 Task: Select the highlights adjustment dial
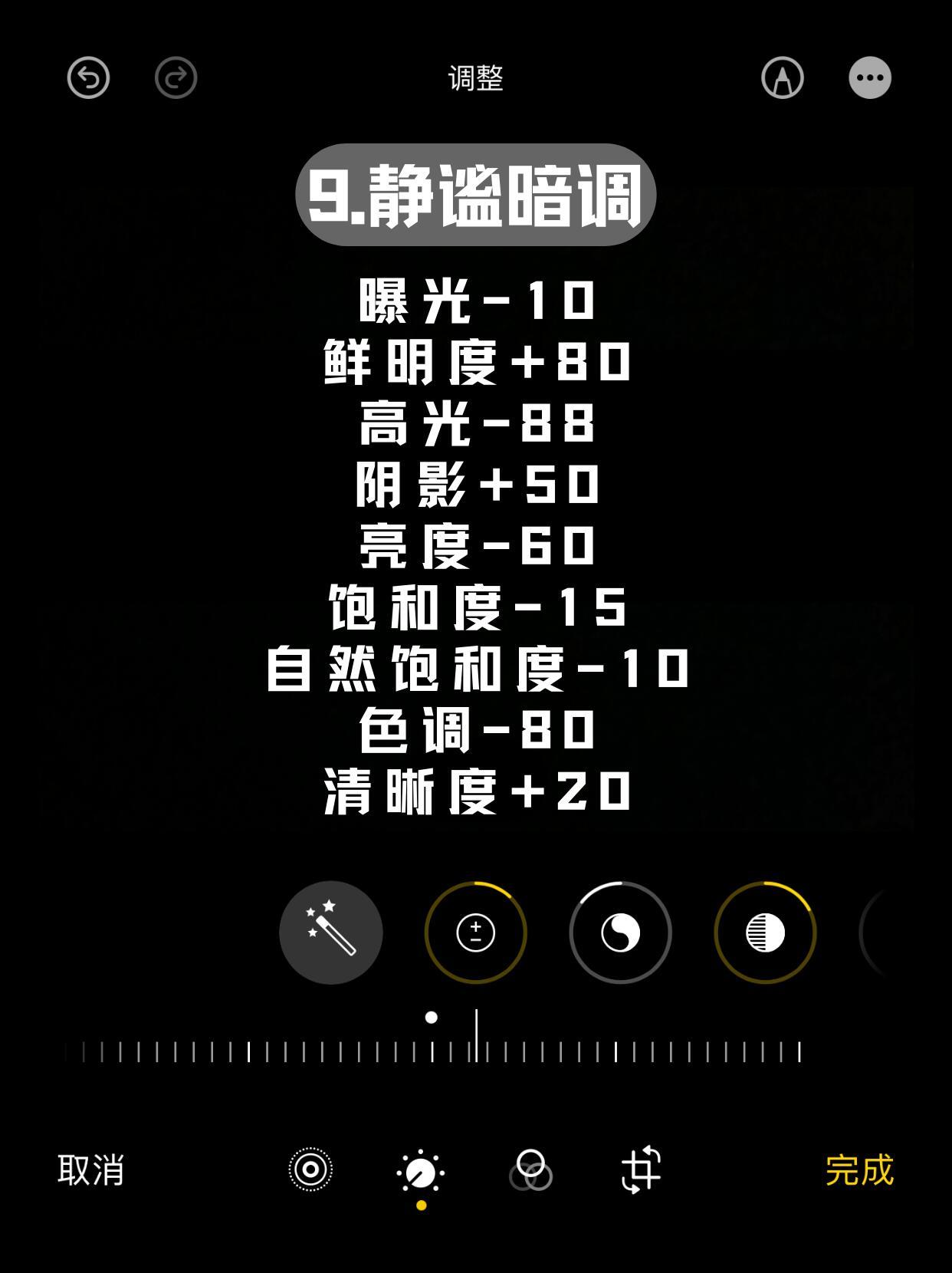[765, 933]
